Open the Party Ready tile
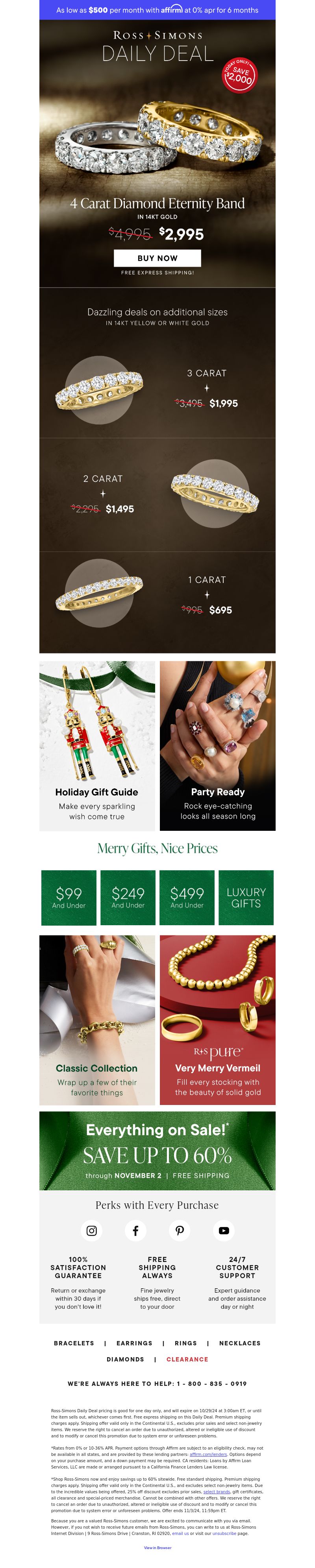This screenshot has width=315, height=1568. [217, 745]
